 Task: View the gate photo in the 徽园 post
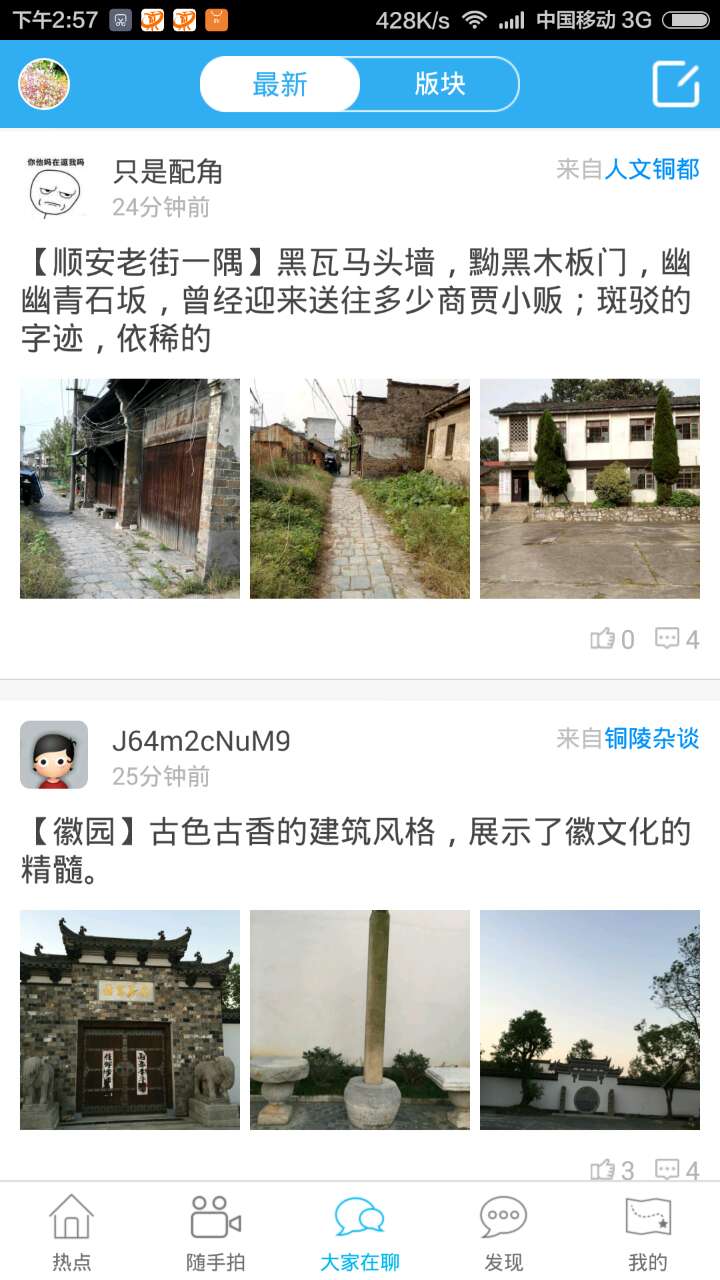point(130,1020)
